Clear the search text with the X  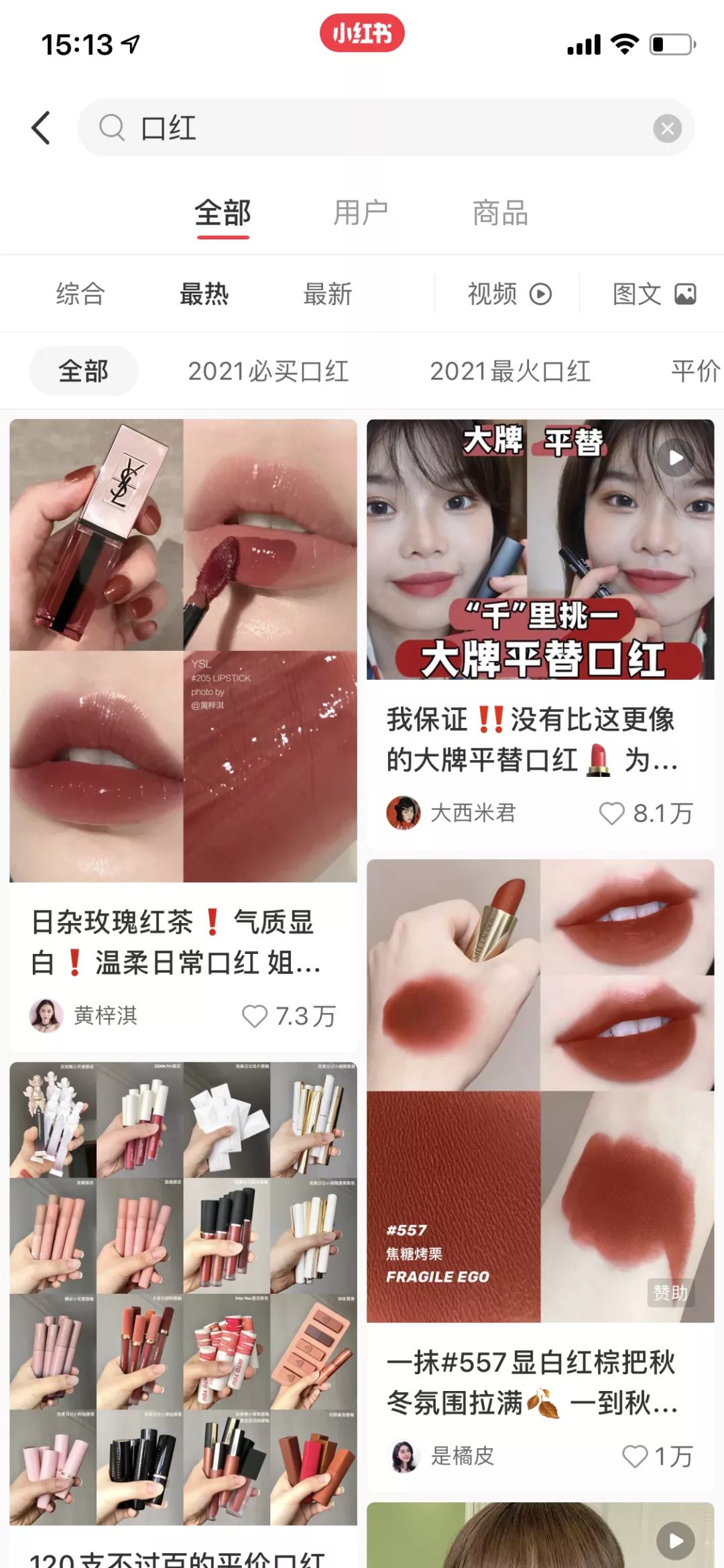(x=667, y=128)
